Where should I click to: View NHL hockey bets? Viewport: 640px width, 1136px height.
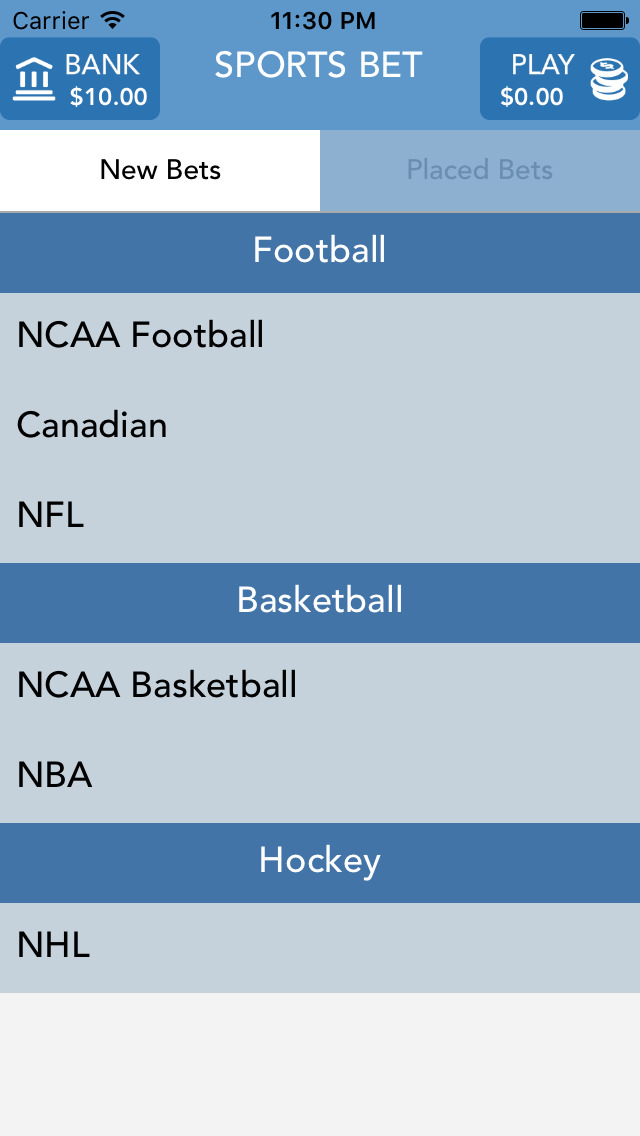(320, 946)
